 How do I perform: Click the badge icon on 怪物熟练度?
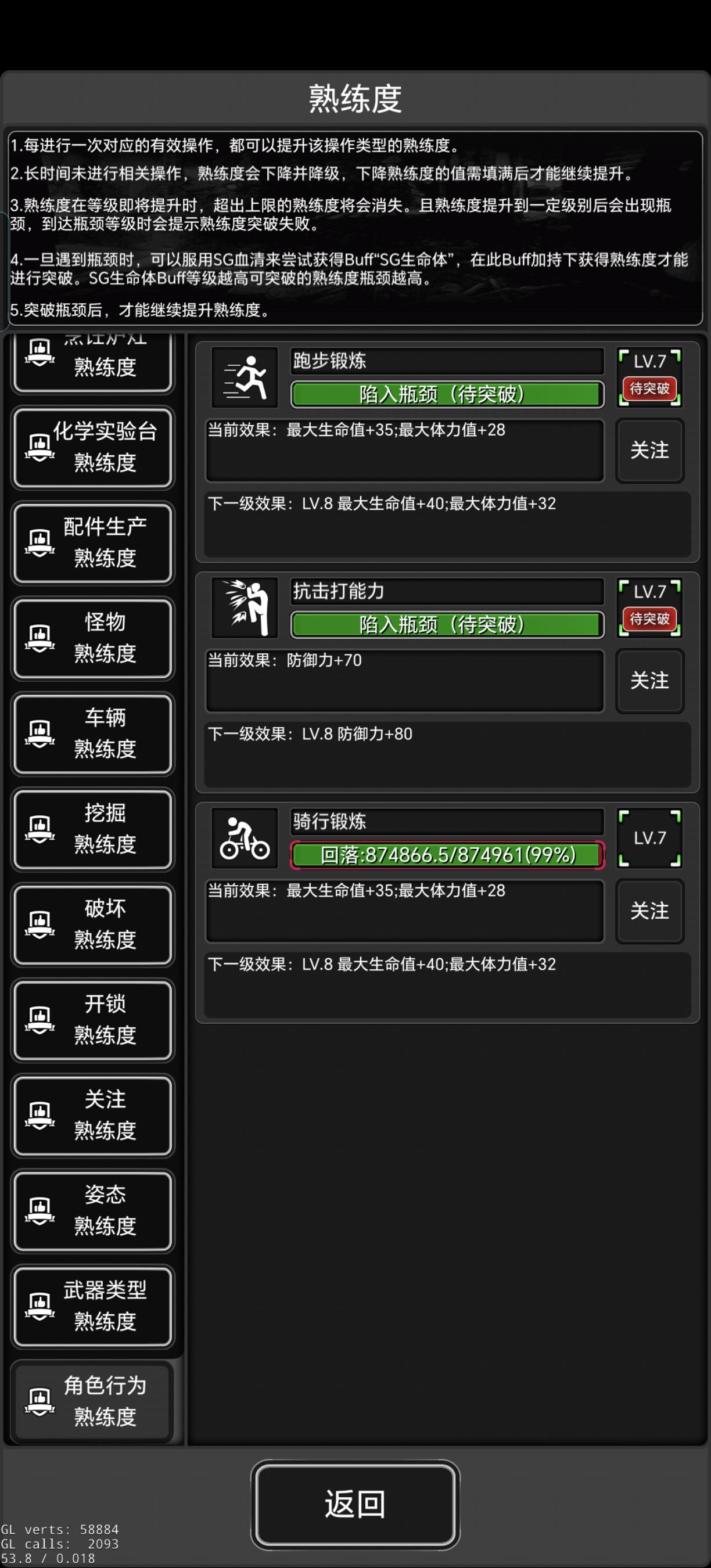[39, 635]
